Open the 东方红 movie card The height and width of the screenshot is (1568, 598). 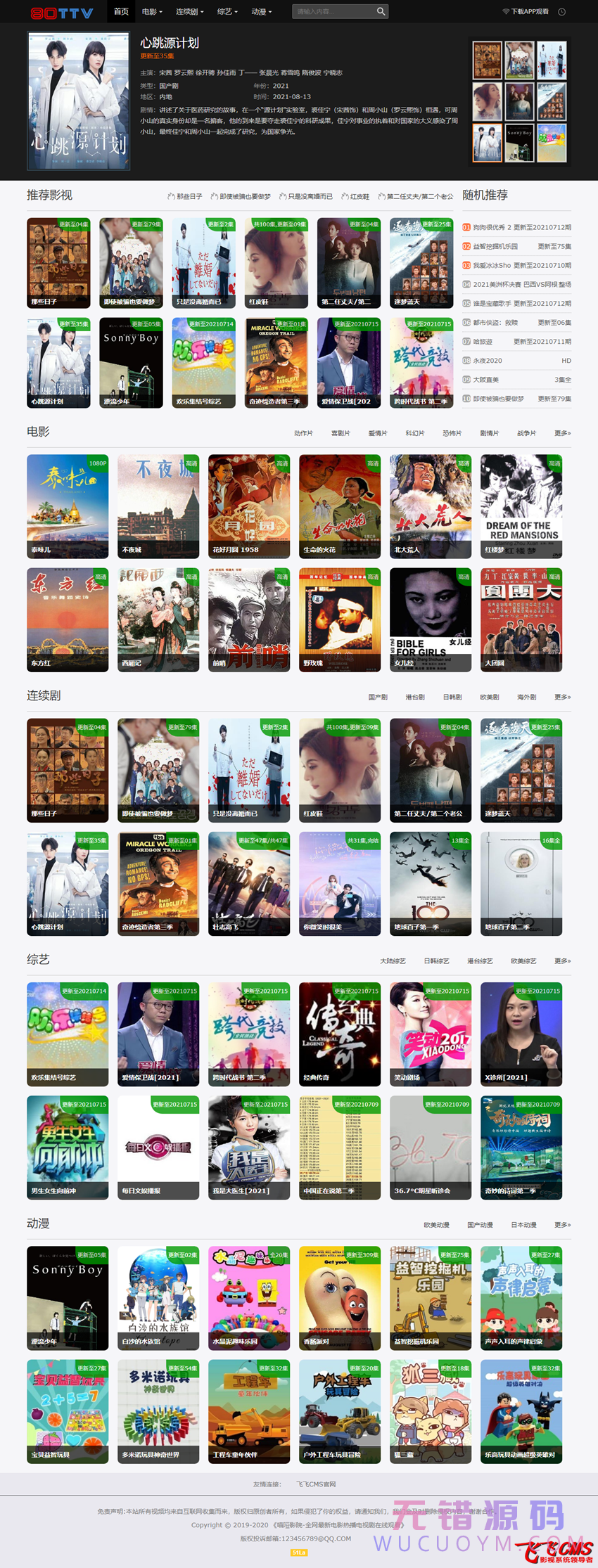point(68,619)
